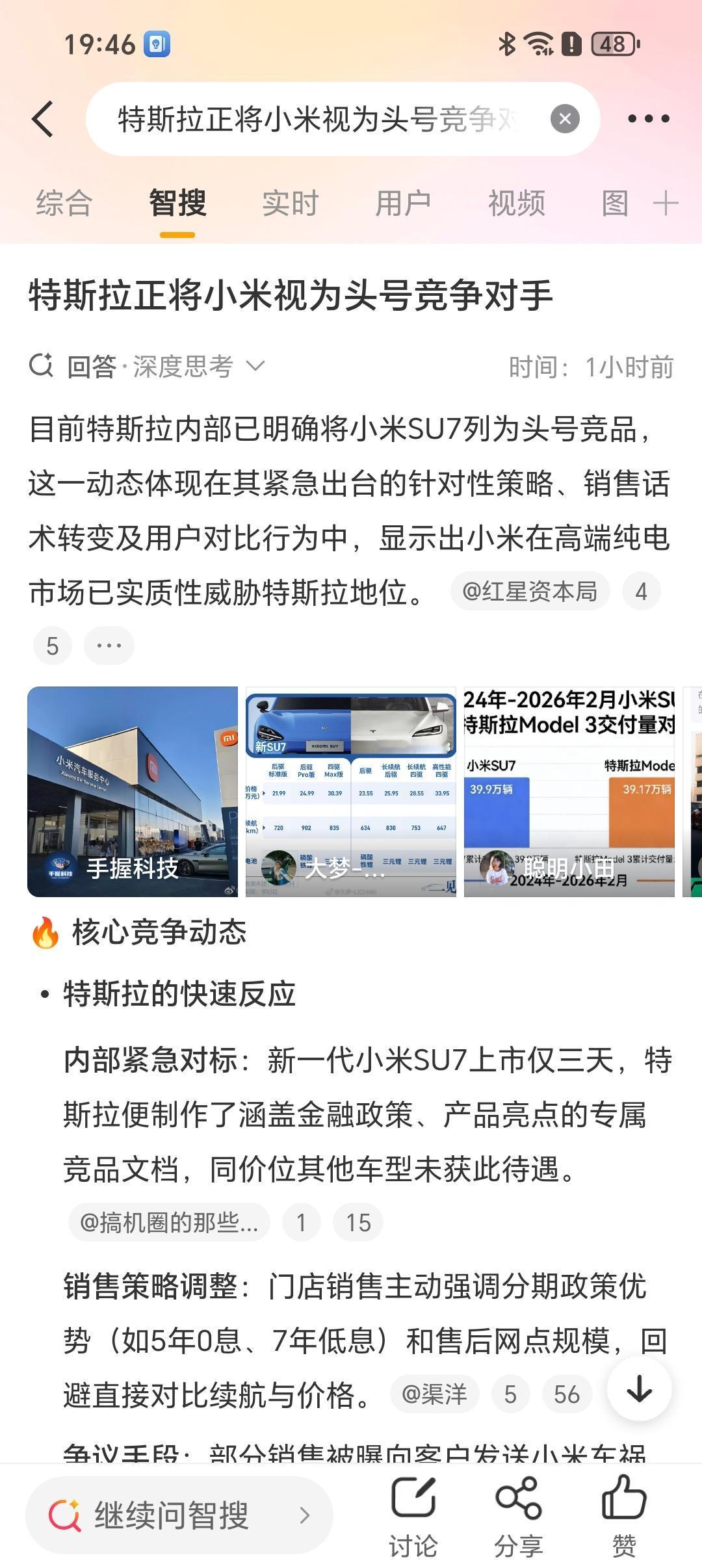Open the 视频 results tab

(515, 203)
